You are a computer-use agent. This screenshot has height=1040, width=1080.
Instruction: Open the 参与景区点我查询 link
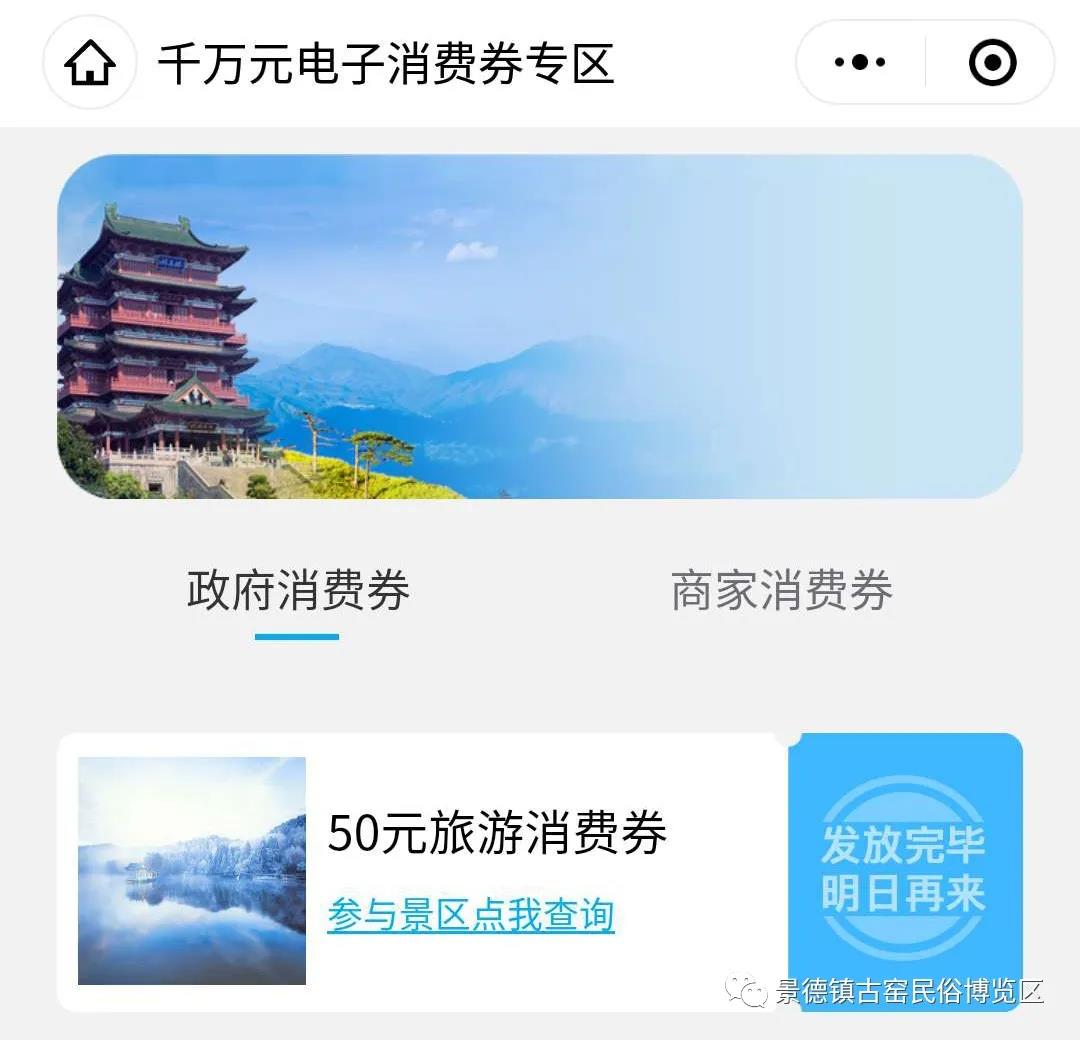pos(470,915)
